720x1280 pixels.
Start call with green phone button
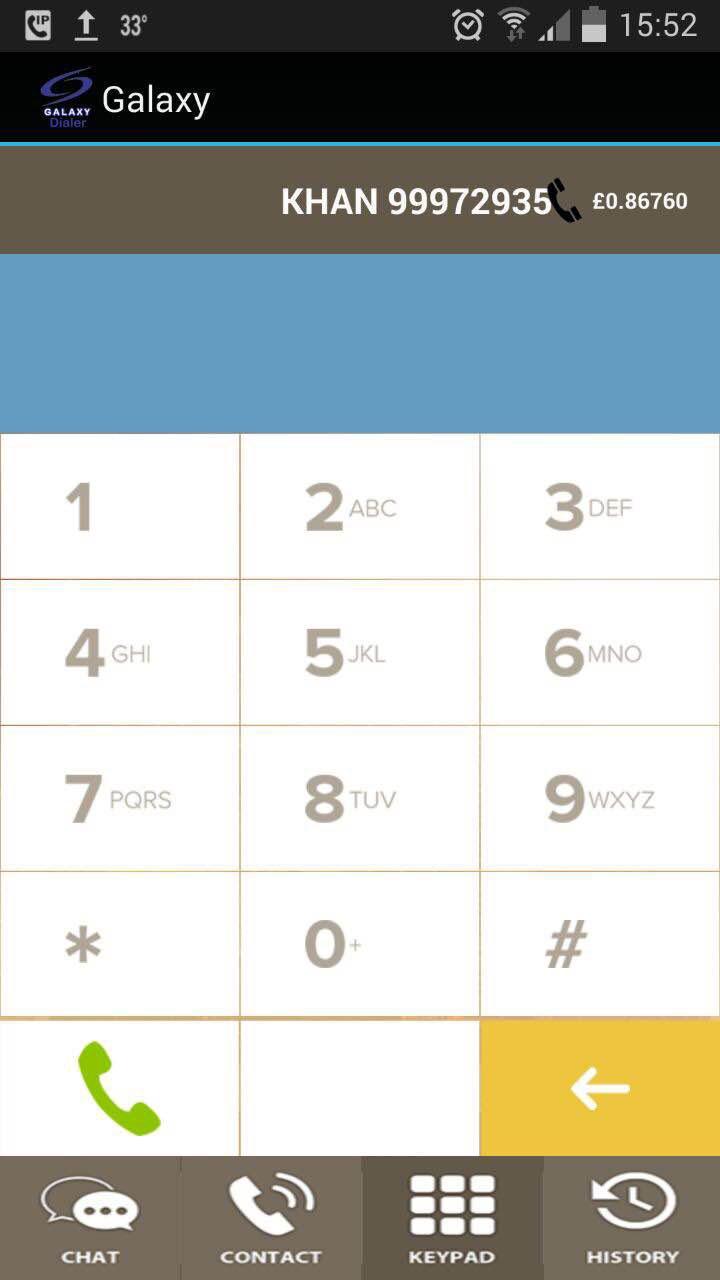tap(120, 1088)
